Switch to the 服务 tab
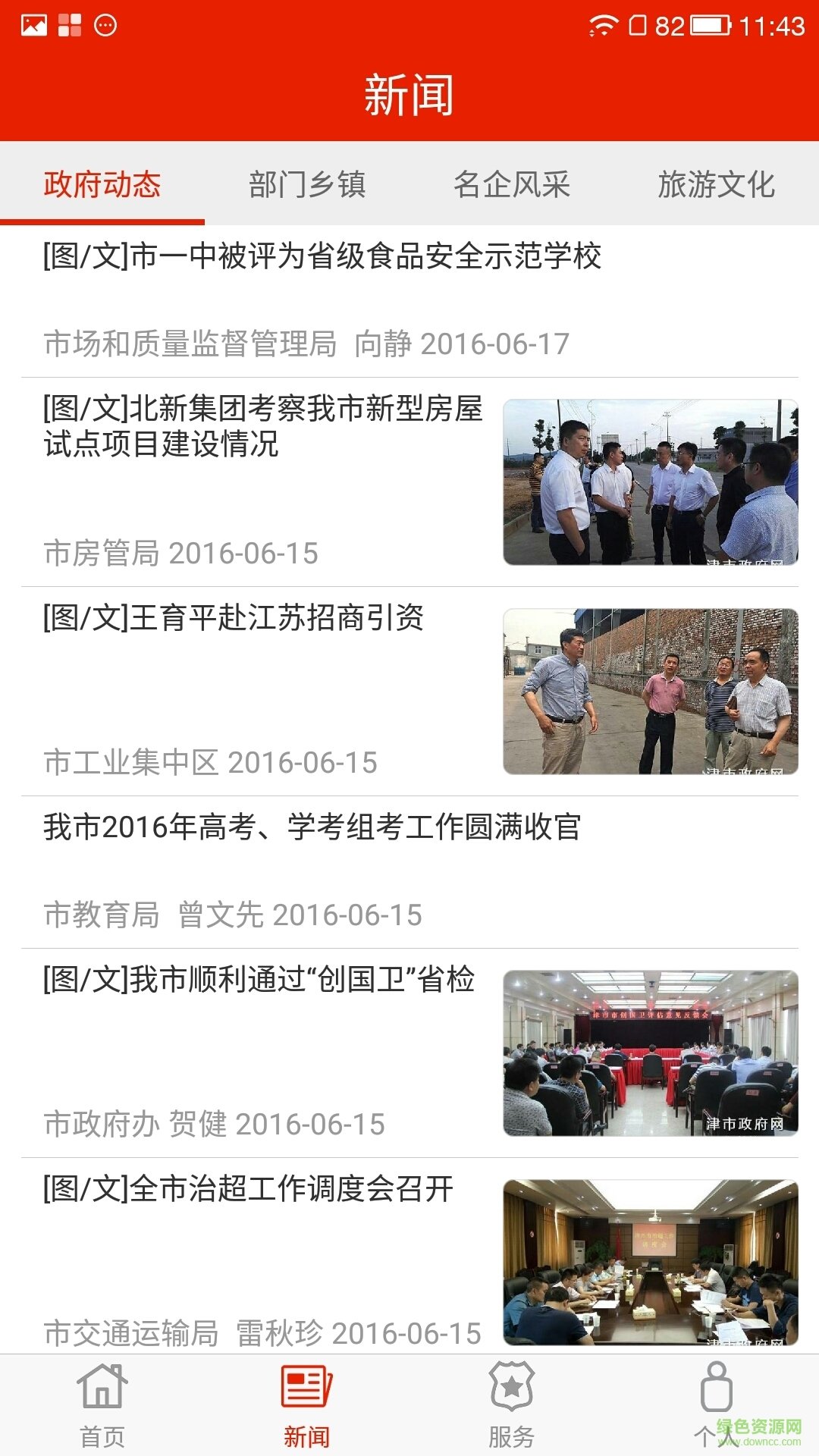Screen dimensions: 819x1456 click(512, 1404)
